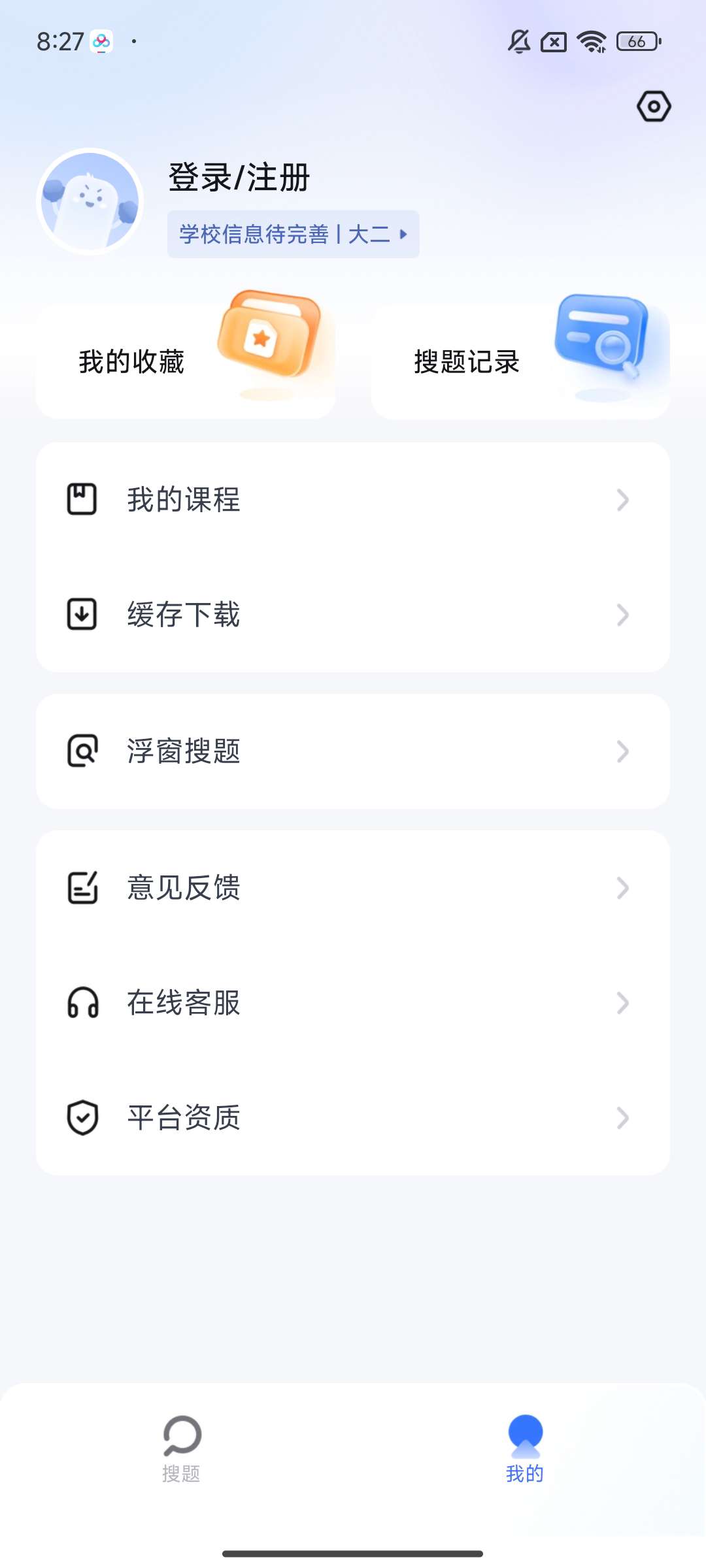Image resolution: width=706 pixels, height=1568 pixels.
Task: Tap the profile avatar
Action: coord(90,201)
